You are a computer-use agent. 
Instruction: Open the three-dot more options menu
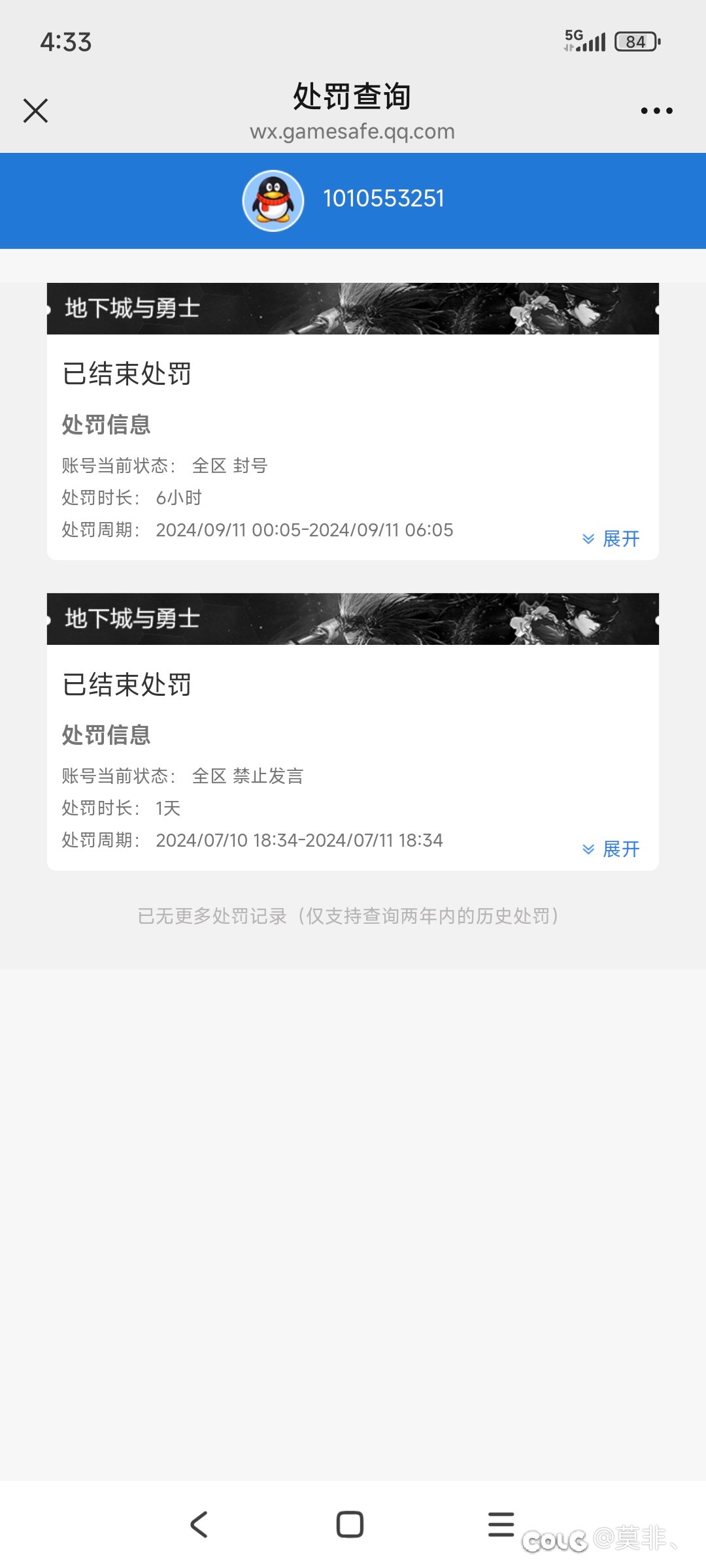[656, 111]
